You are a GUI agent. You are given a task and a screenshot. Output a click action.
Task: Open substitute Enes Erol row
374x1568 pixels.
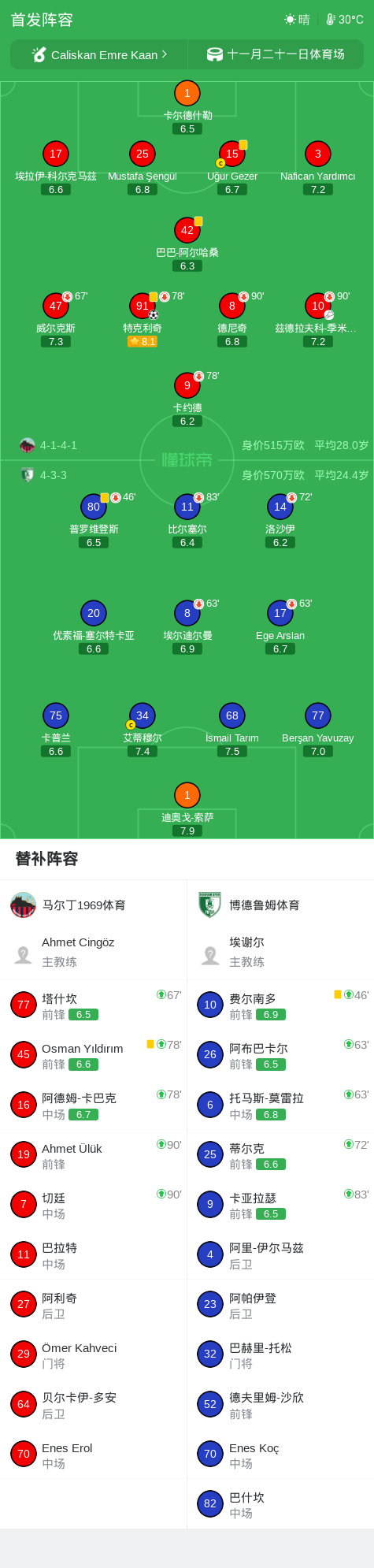point(93,1455)
